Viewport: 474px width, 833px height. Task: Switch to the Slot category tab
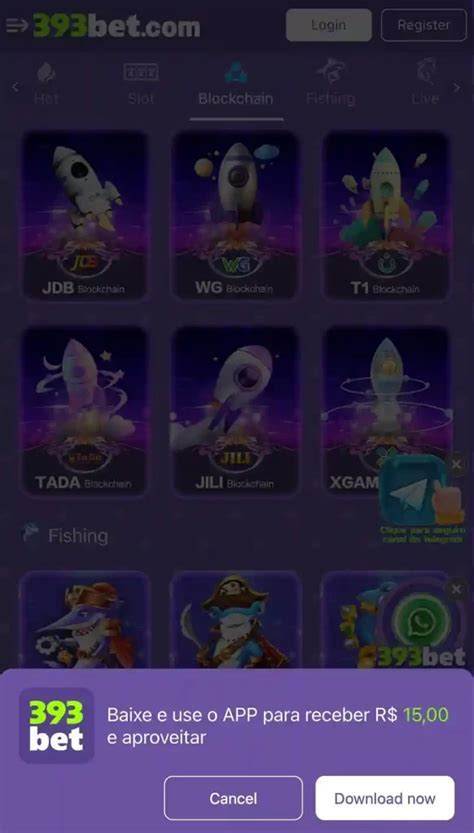tap(141, 84)
